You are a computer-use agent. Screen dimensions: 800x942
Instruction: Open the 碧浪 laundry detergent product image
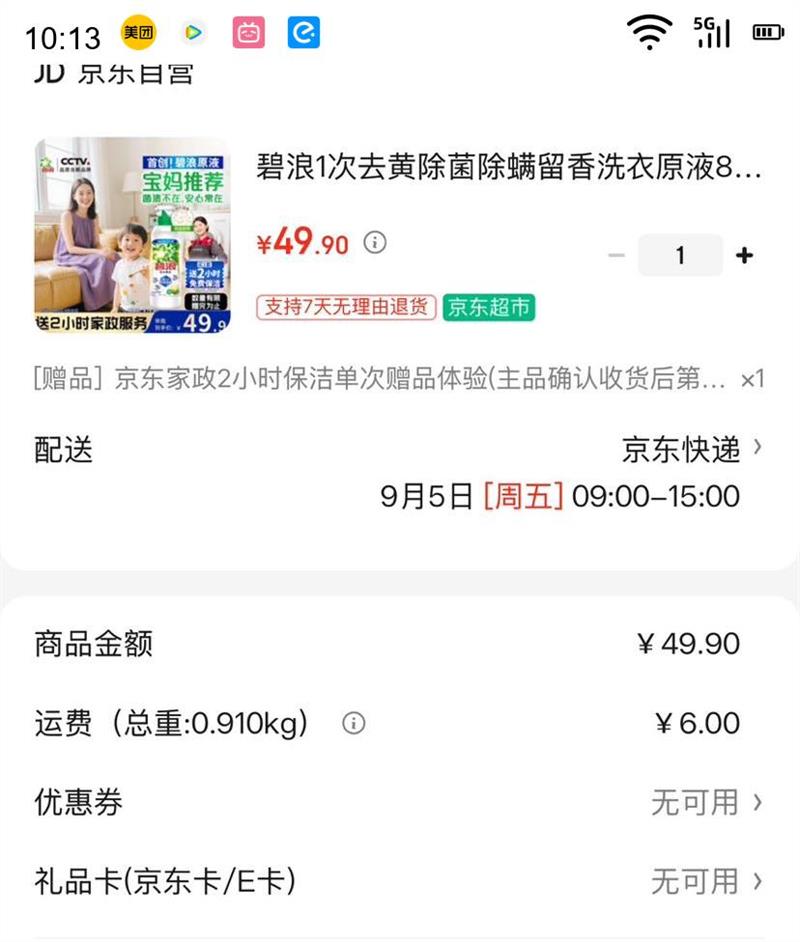(132, 236)
